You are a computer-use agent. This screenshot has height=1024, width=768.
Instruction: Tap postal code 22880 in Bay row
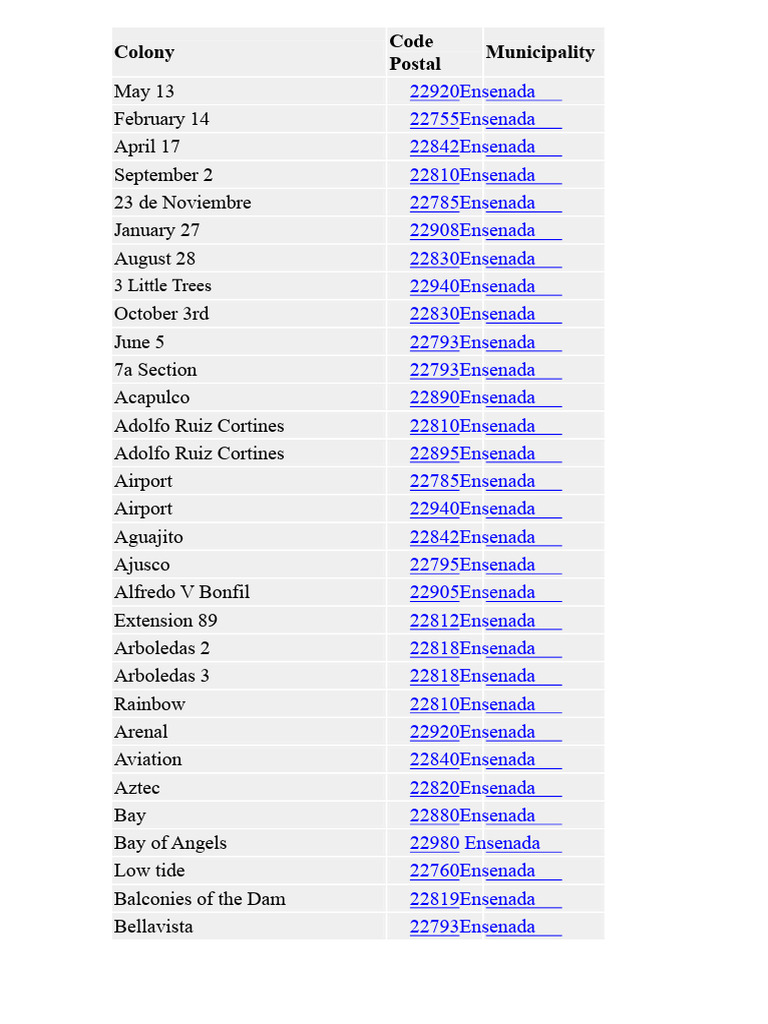(x=434, y=815)
